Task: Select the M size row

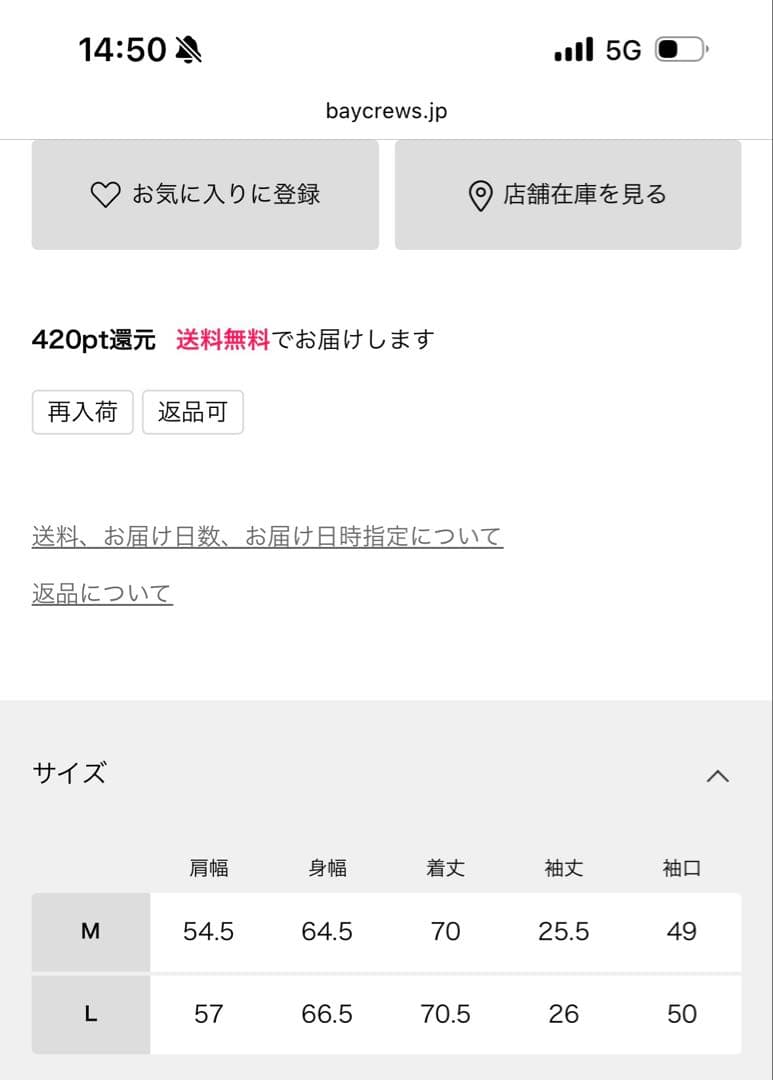Action: 89,931
